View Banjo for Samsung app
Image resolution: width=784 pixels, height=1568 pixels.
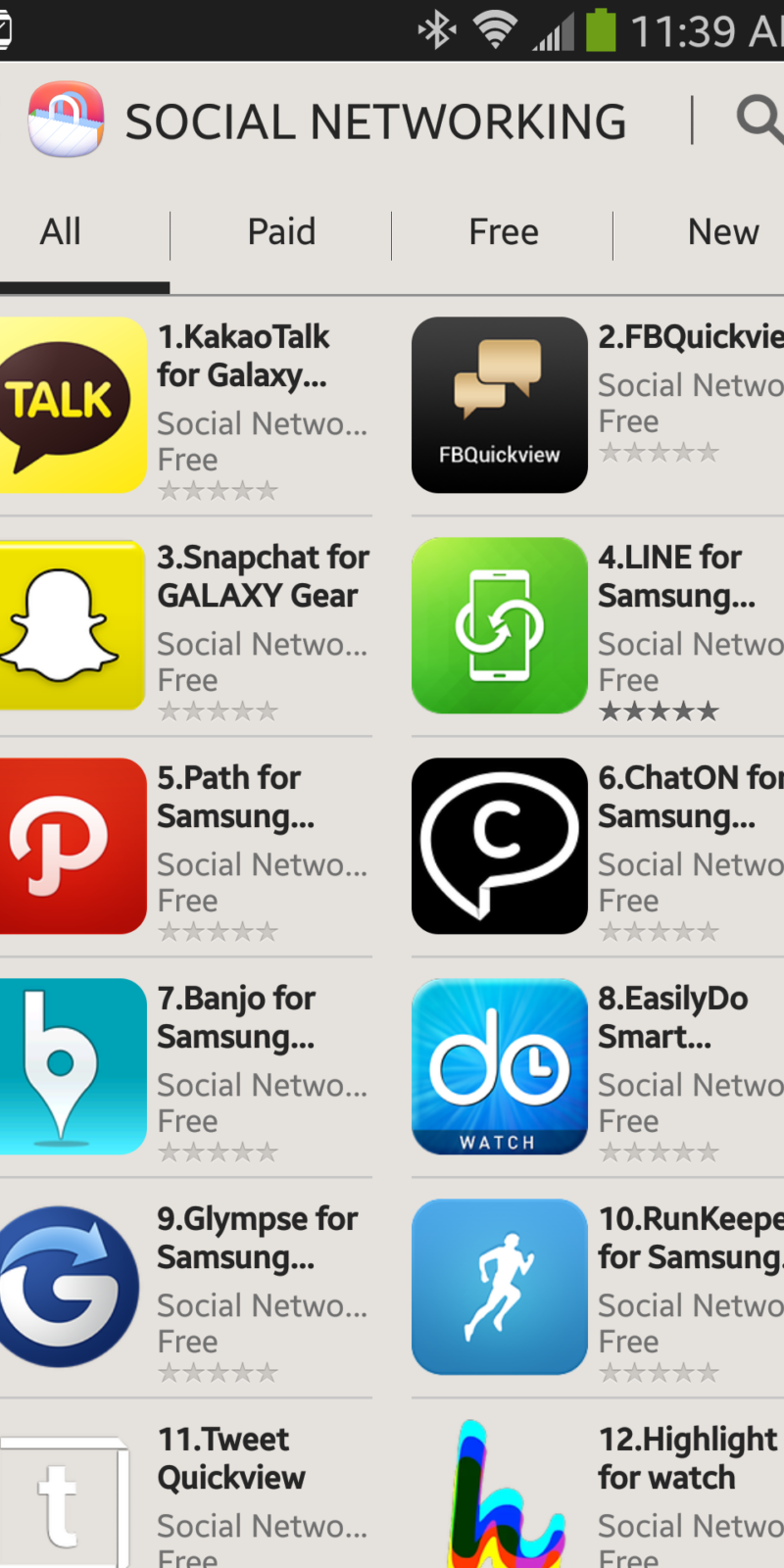[186, 1066]
